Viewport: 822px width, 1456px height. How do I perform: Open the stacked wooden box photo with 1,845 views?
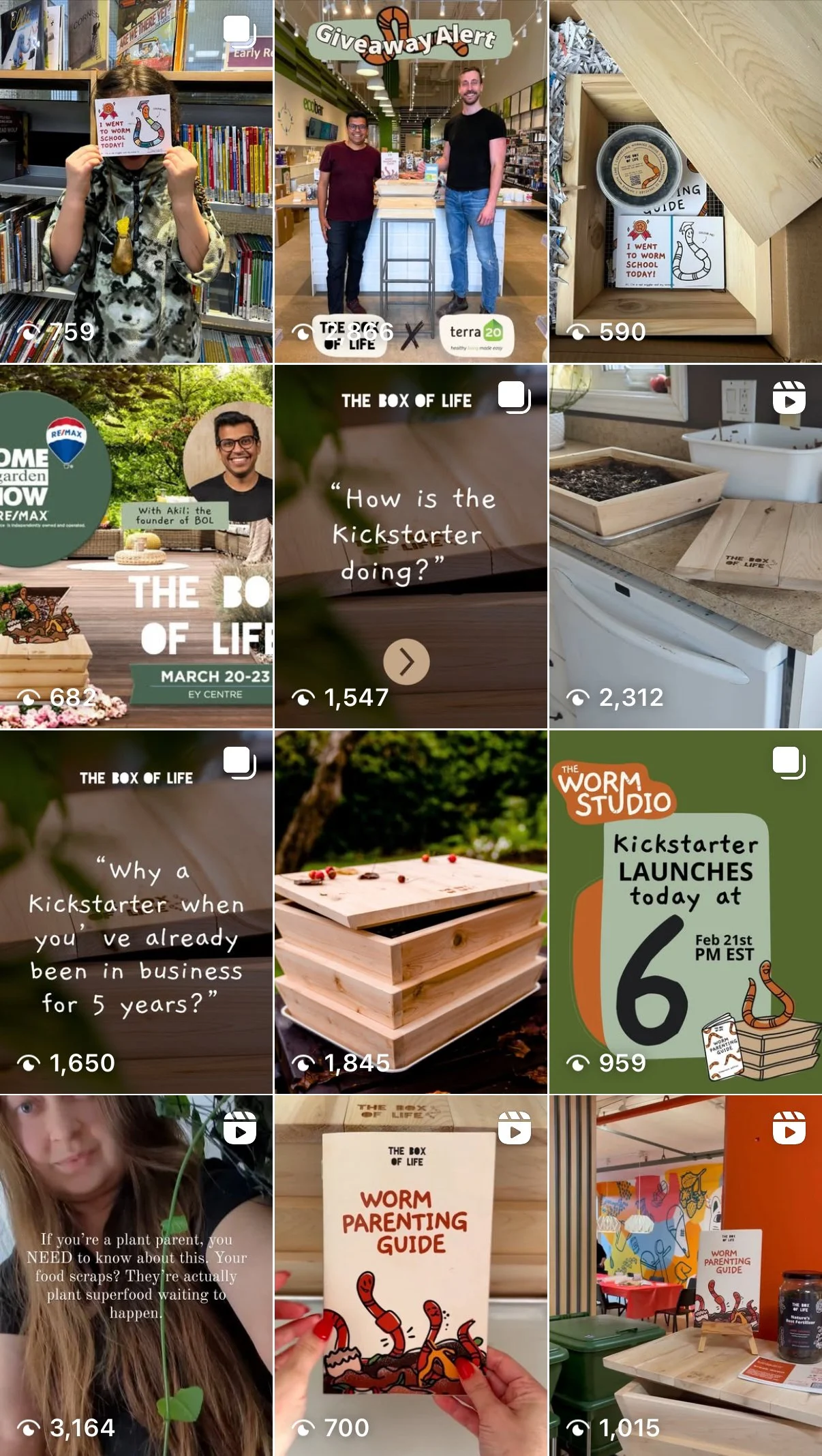[411, 912]
